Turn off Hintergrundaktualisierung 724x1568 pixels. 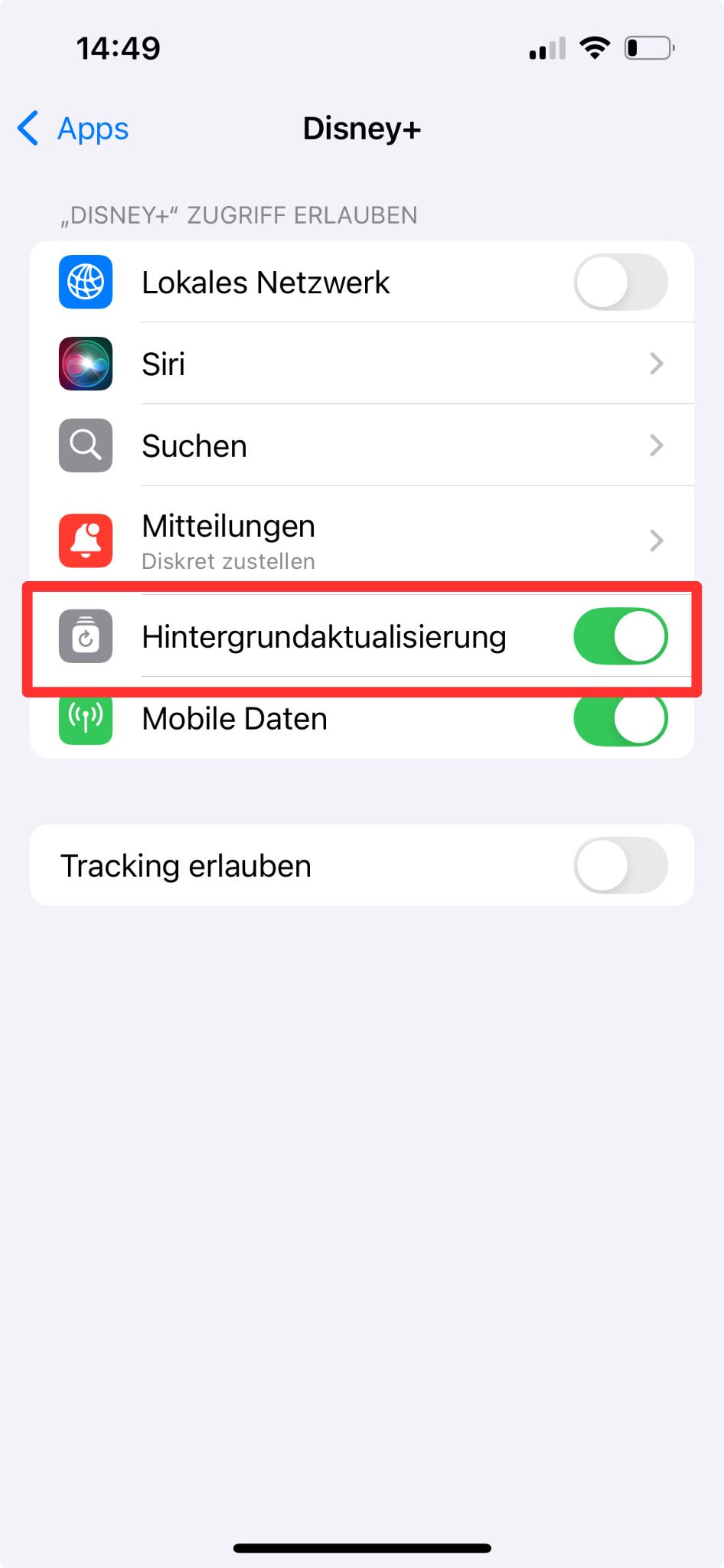621,636
